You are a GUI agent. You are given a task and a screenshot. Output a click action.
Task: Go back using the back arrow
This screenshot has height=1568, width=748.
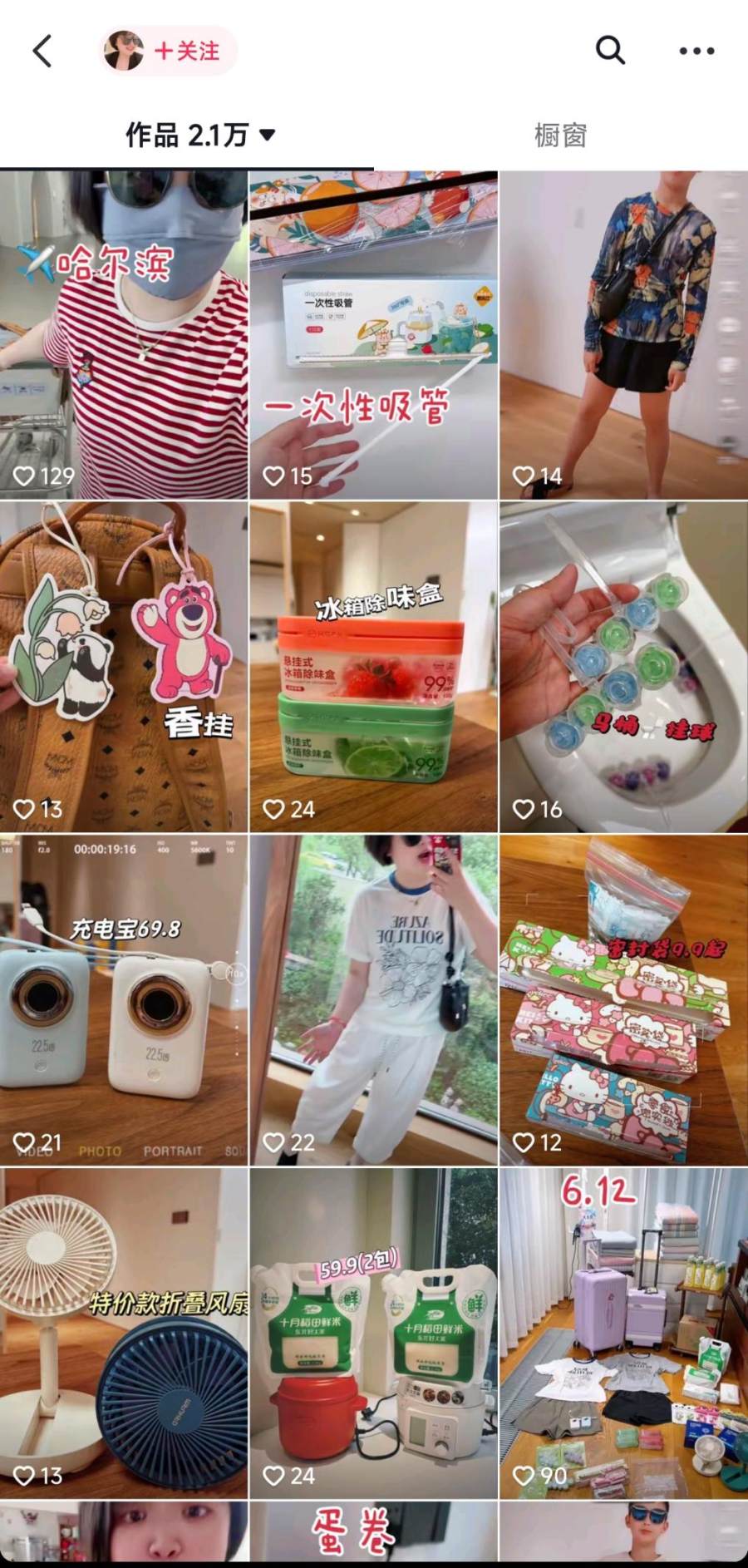[x=42, y=52]
